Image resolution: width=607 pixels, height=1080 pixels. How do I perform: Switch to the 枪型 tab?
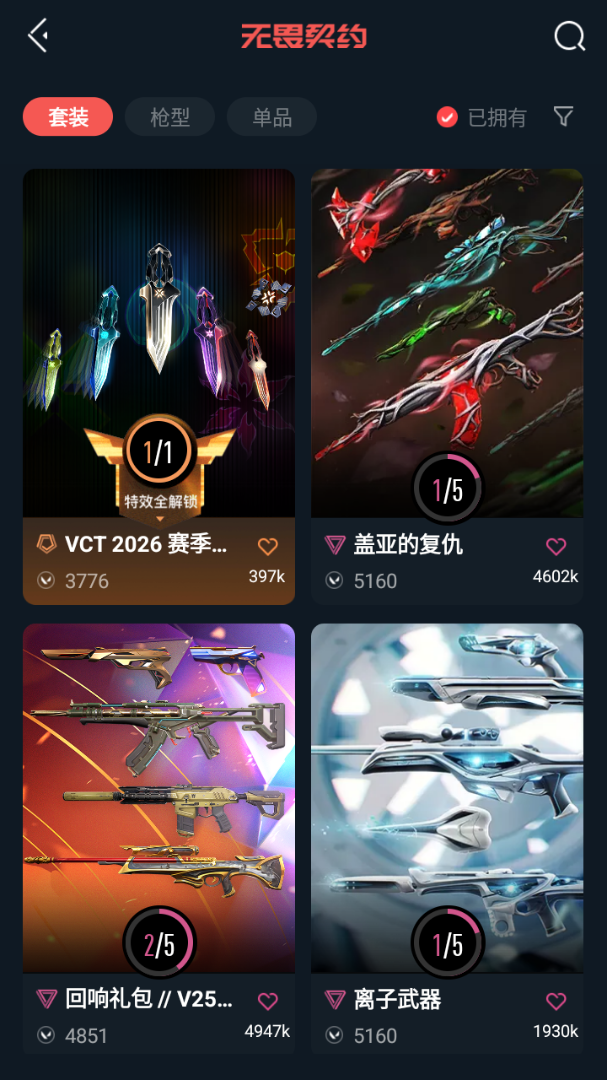point(169,117)
